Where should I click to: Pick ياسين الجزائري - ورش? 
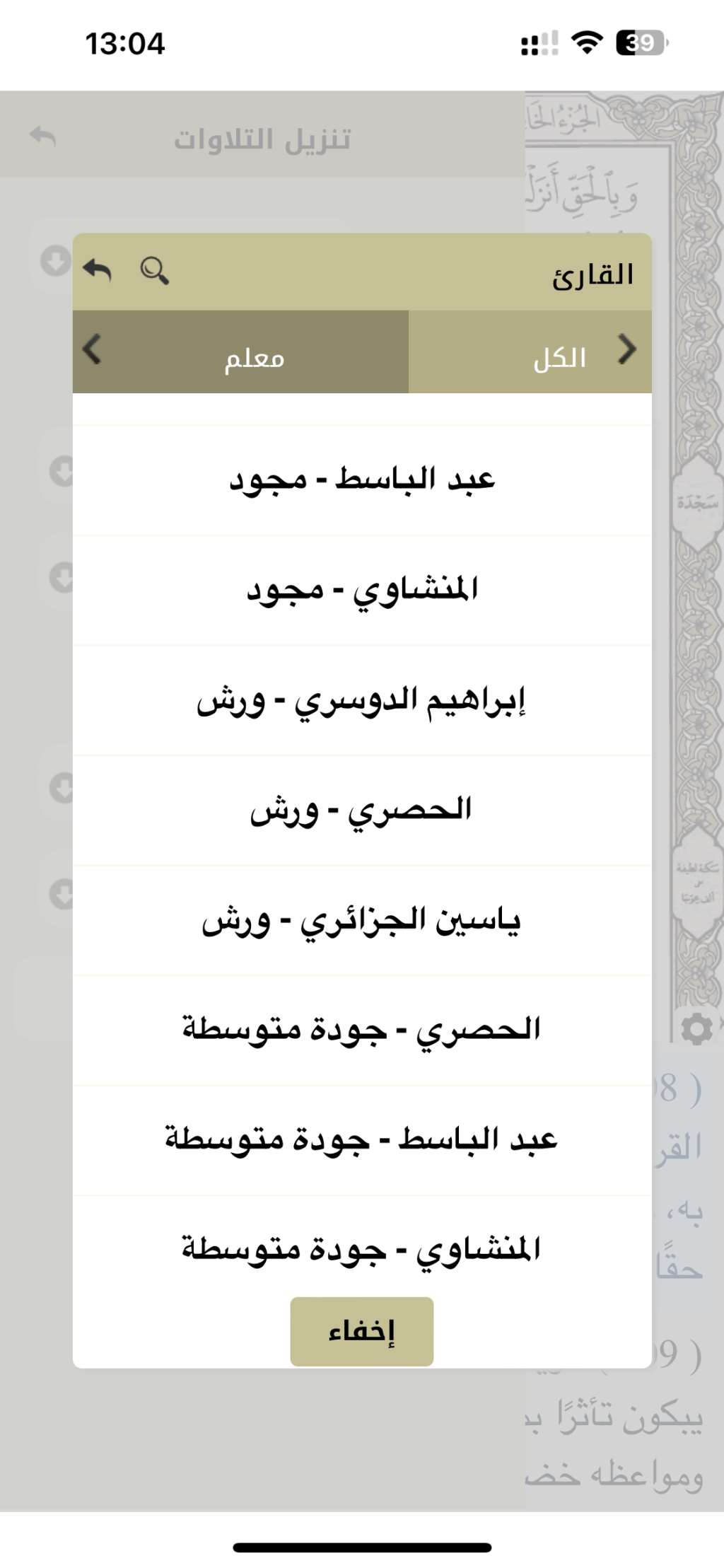(362, 920)
